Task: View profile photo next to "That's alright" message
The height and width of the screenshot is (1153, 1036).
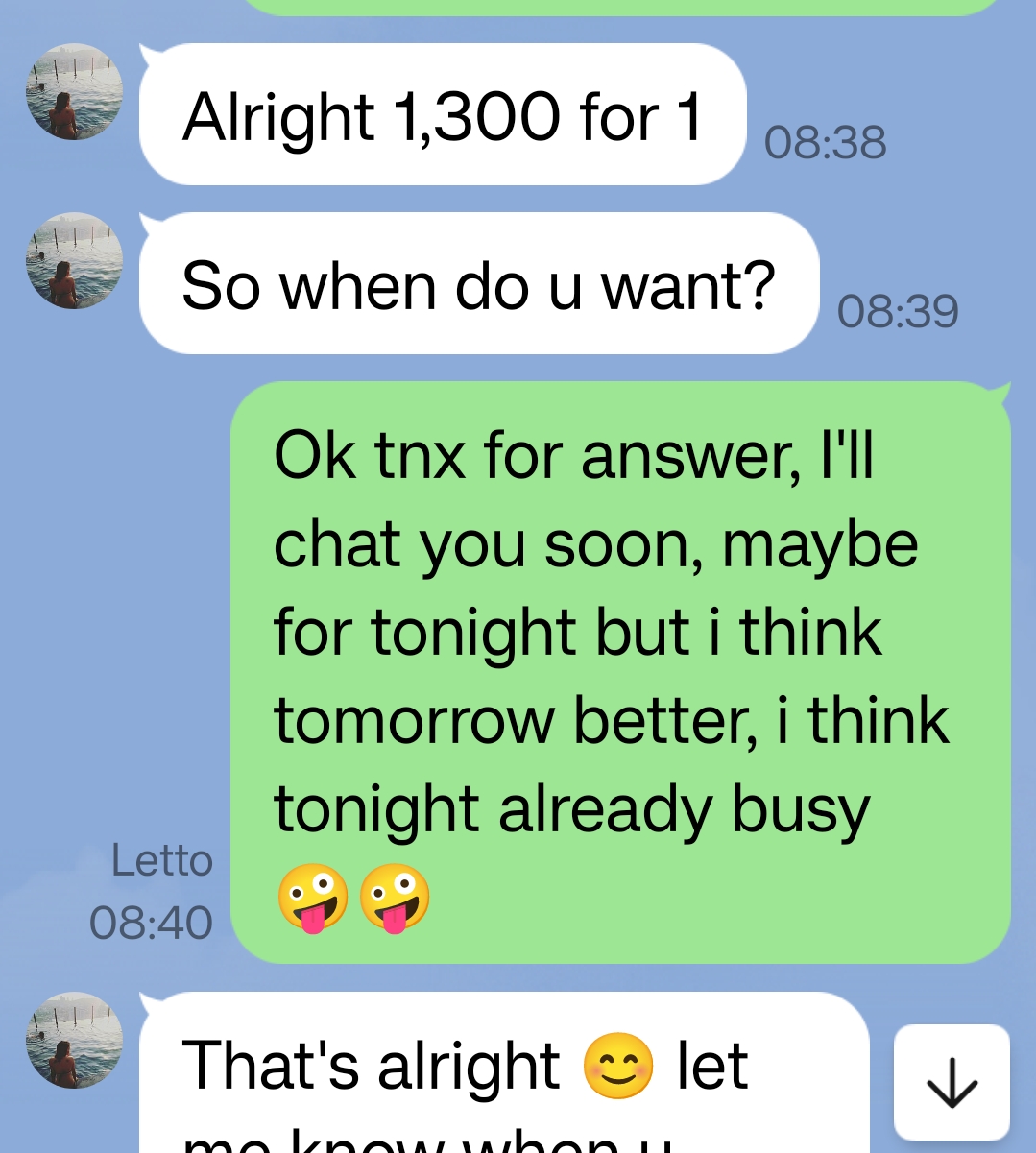Action: tap(74, 1041)
